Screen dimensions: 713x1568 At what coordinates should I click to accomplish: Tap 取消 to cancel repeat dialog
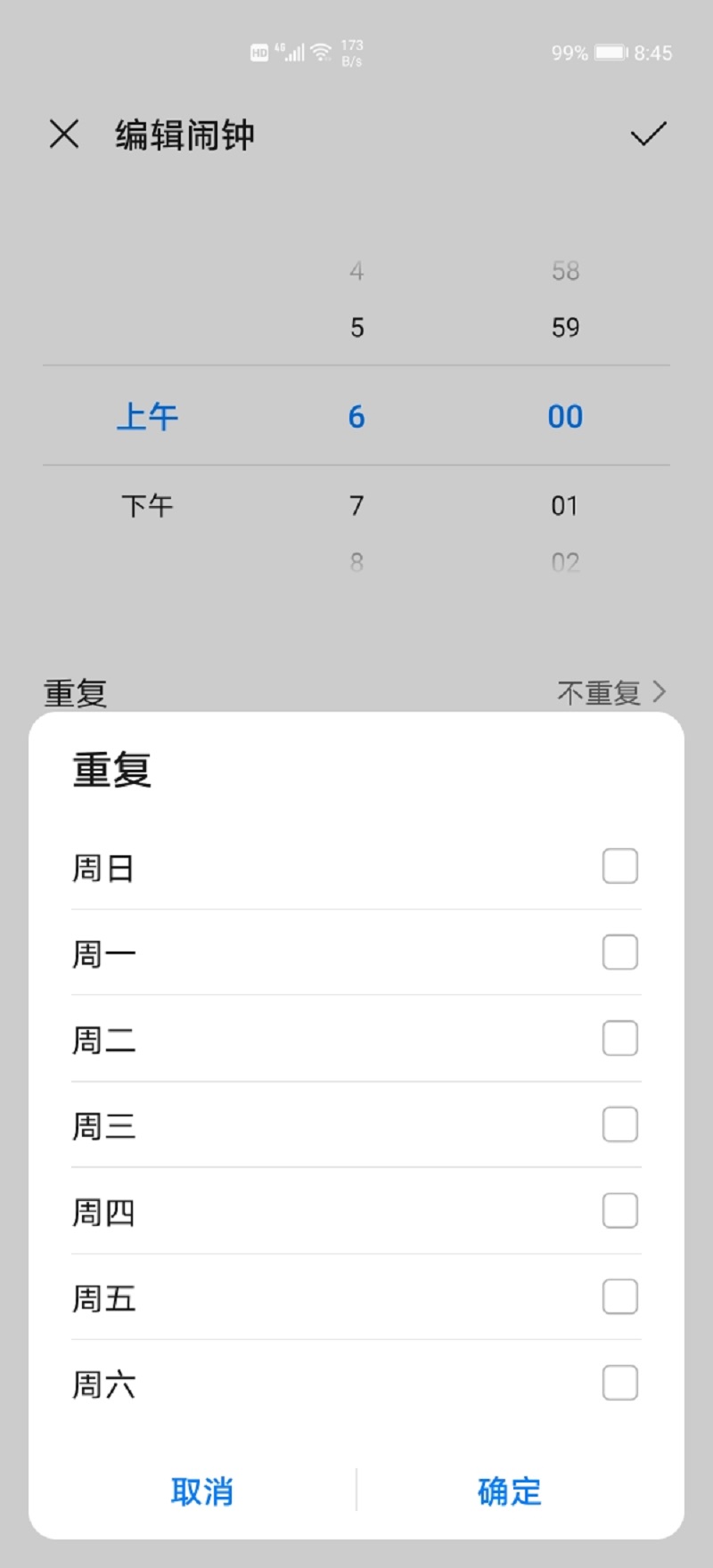(202, 1490)
